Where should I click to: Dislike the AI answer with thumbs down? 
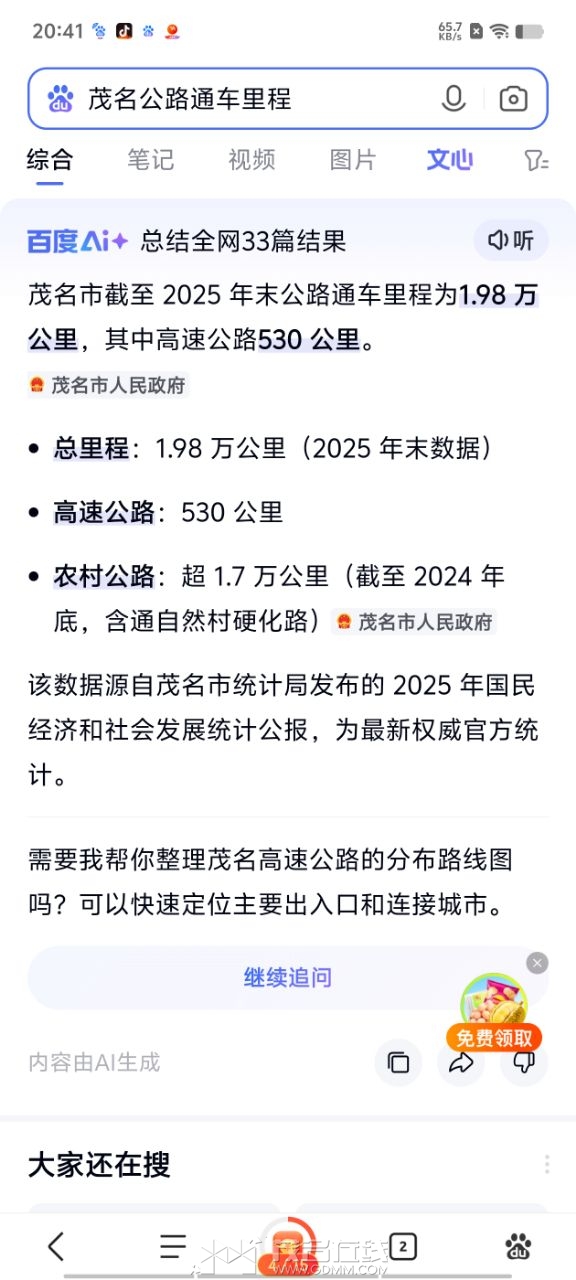click(524, 1062)
